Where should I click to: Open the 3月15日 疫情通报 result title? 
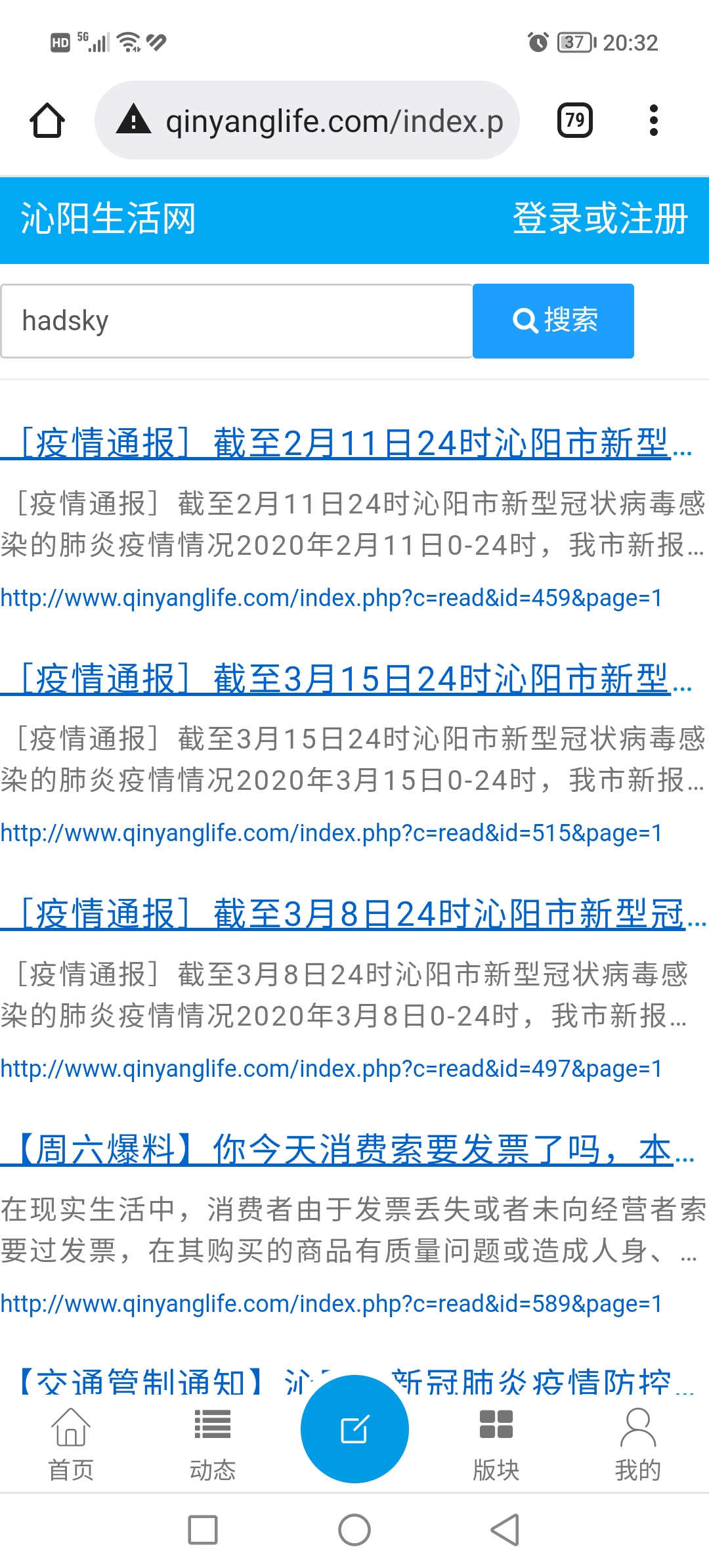(347, 678)
